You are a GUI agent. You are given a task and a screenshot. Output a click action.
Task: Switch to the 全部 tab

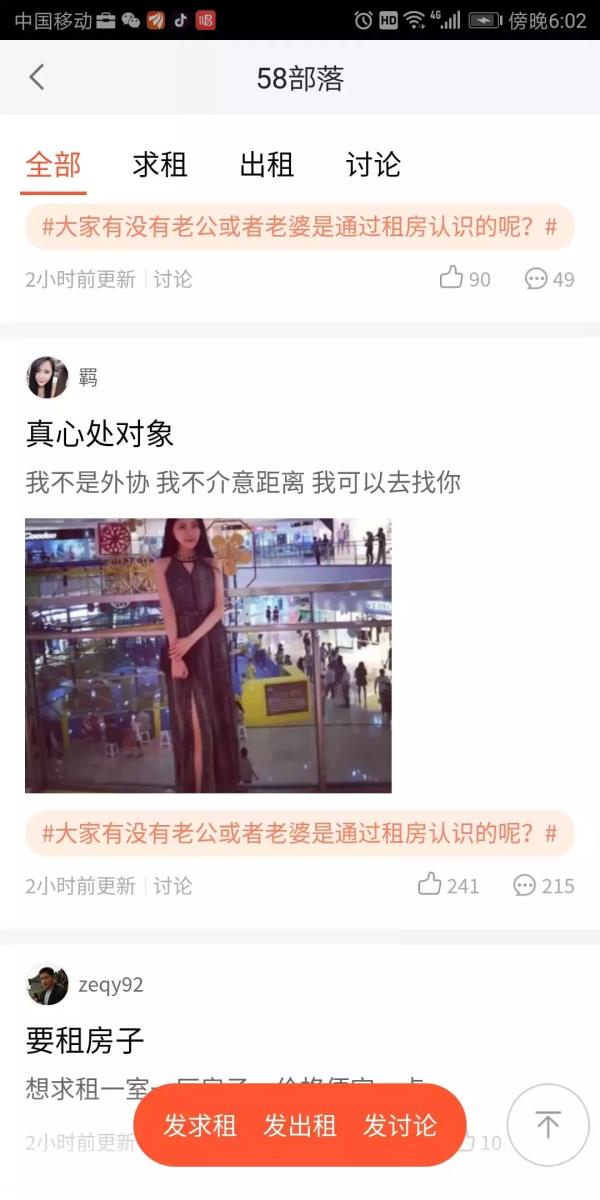pos(54,164)
